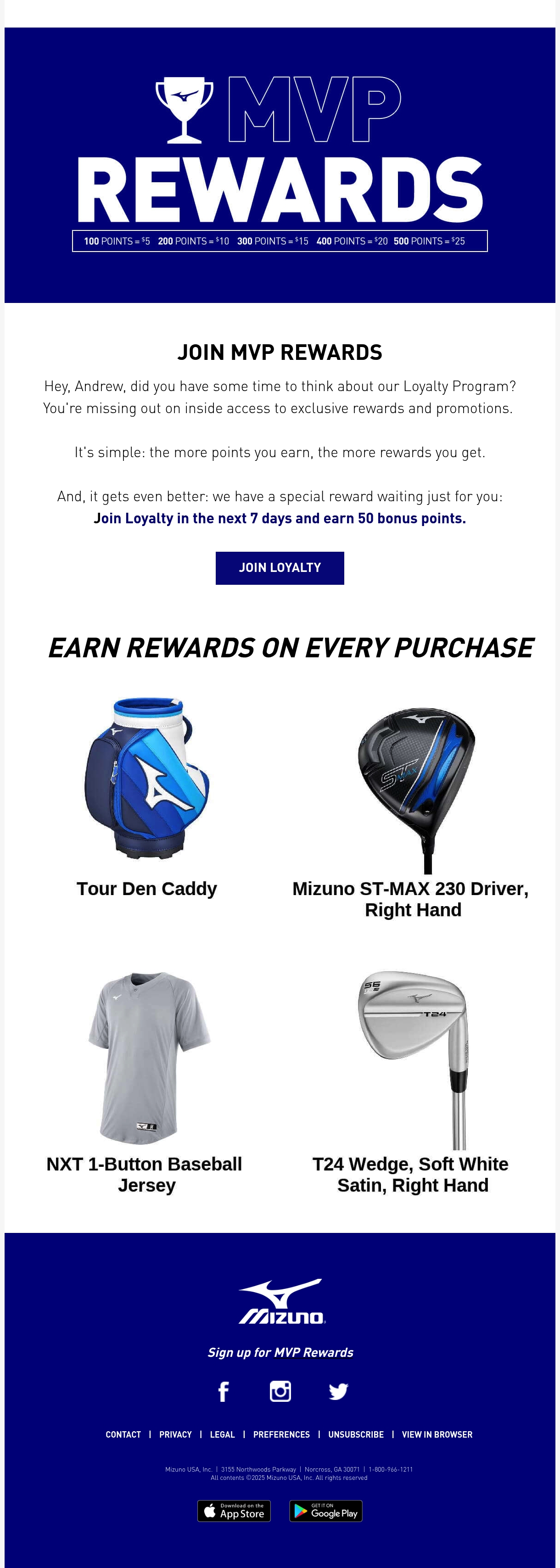The height and width of the screenshot is (1568, 560).
Task: Open Mizuno's Instagram page
Action: coord(280,1391)
